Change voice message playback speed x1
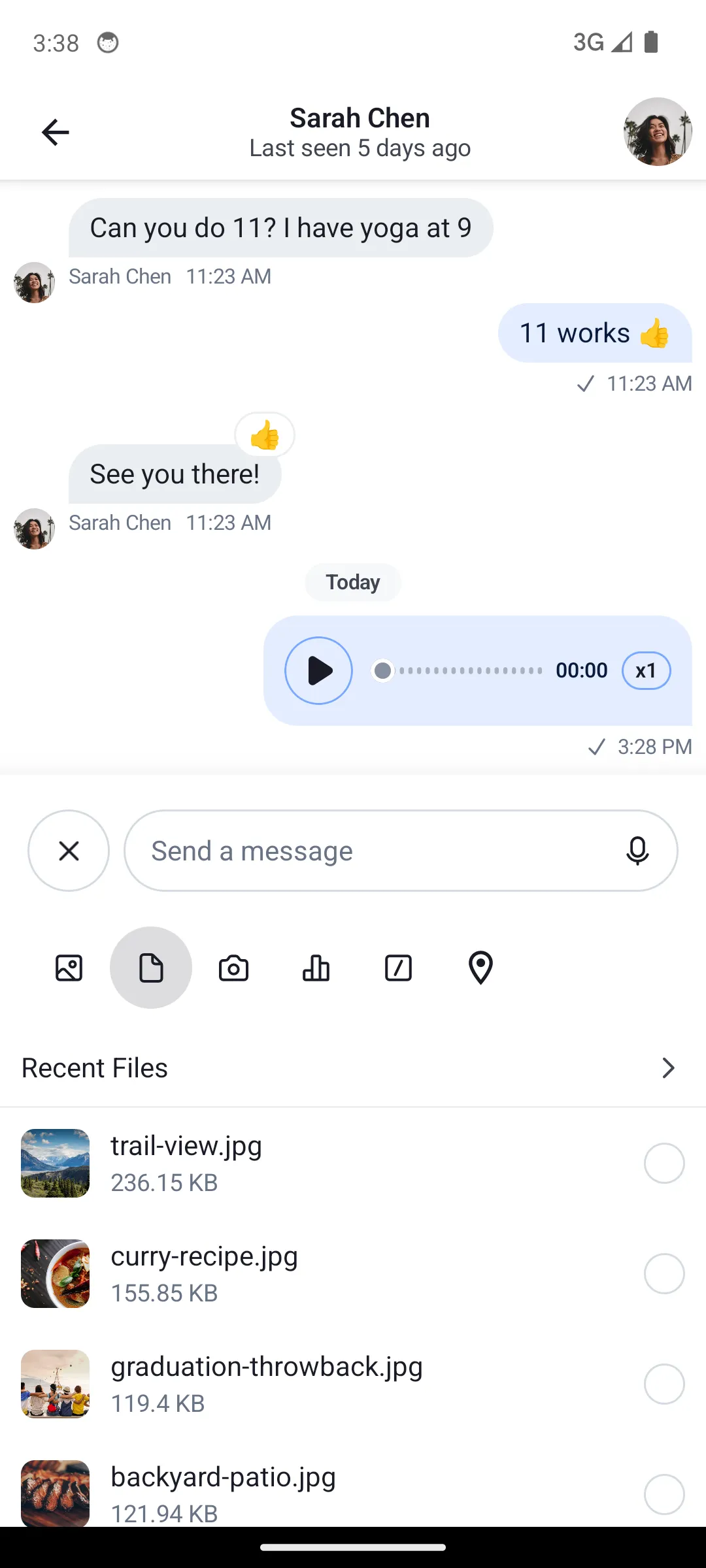The image size is (706, 1568). (x=646, y=670)
